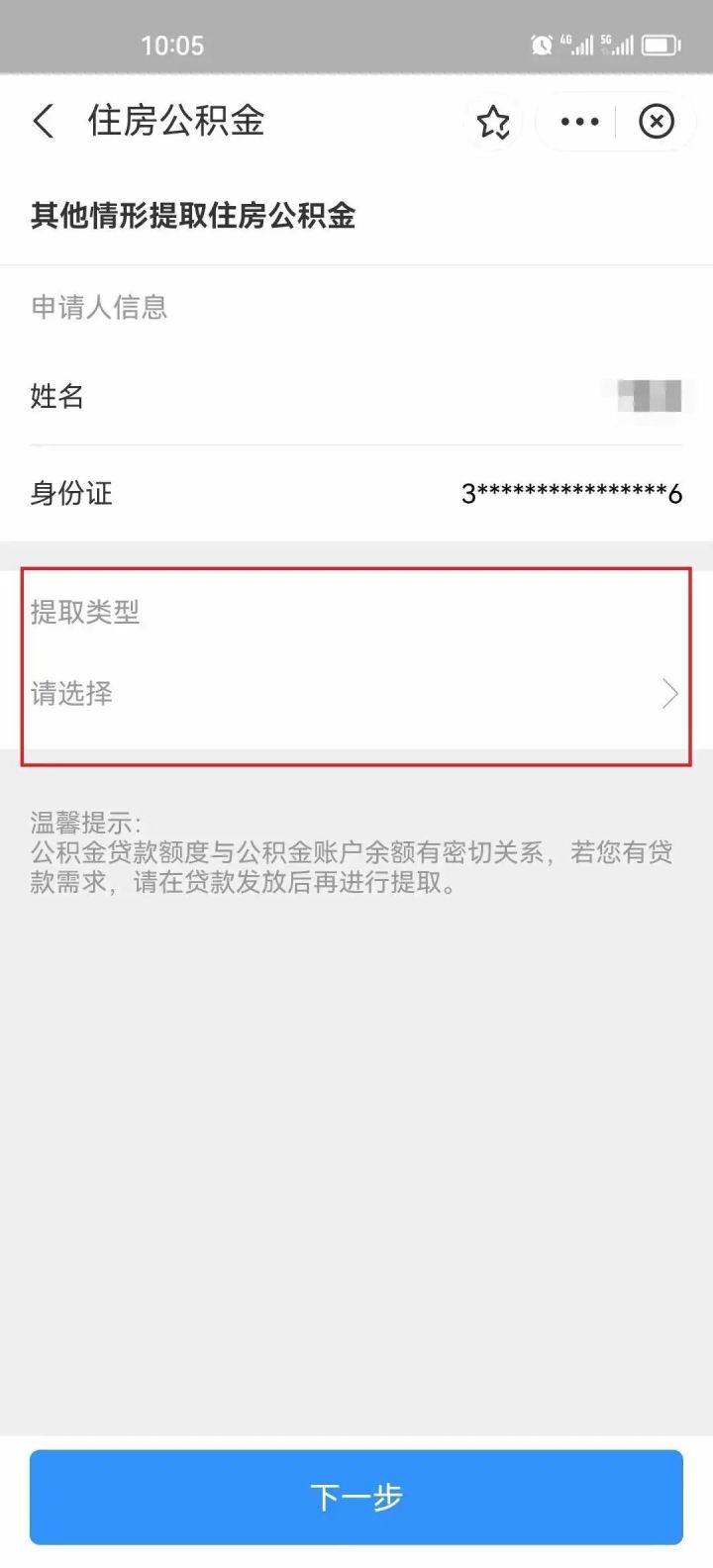
Task: Open the 提取类型 请选择 picker
Action: pos(356,694)
